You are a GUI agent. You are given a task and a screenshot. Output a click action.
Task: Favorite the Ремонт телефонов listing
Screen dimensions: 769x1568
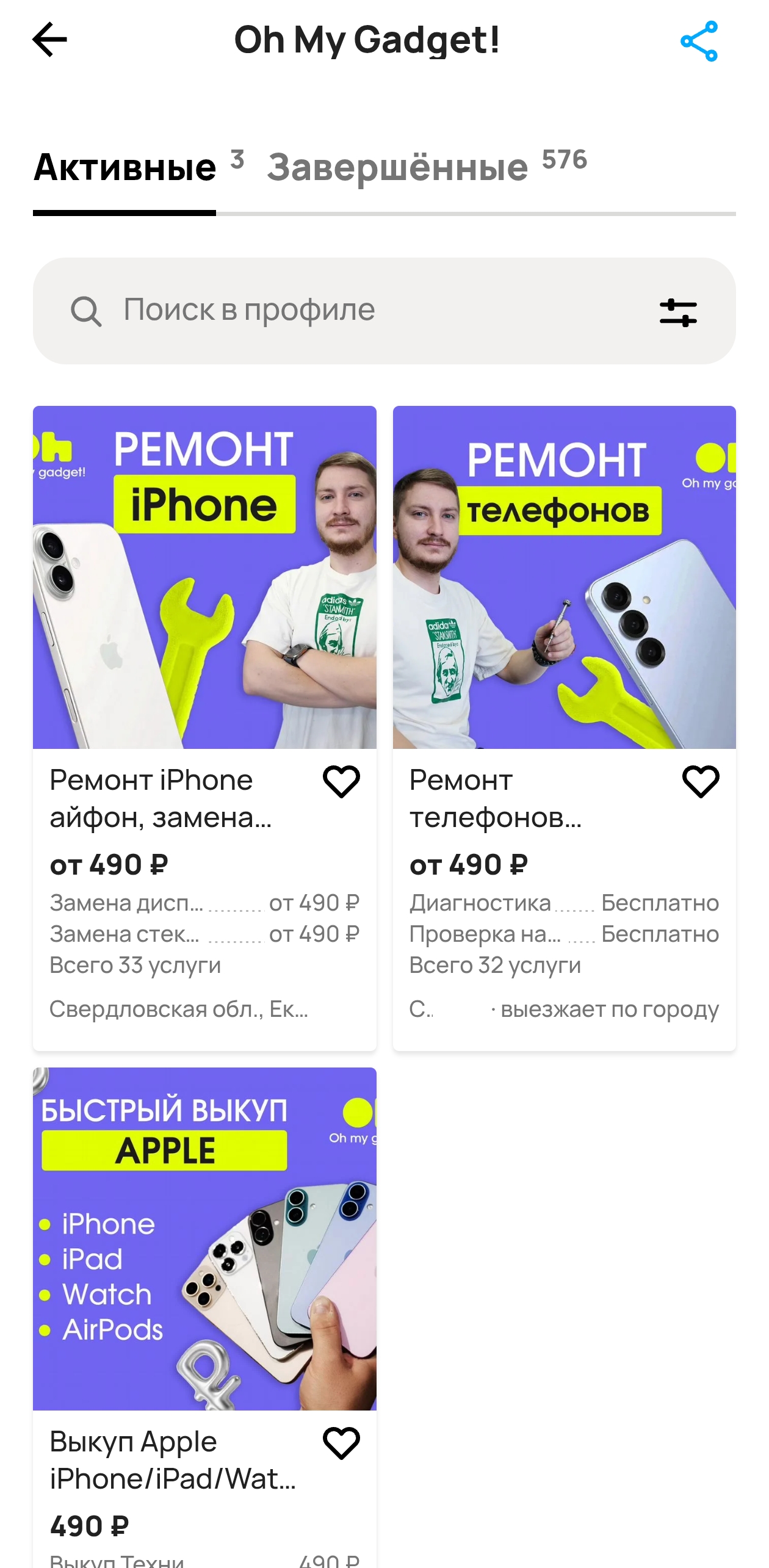[x=701, y=781]
